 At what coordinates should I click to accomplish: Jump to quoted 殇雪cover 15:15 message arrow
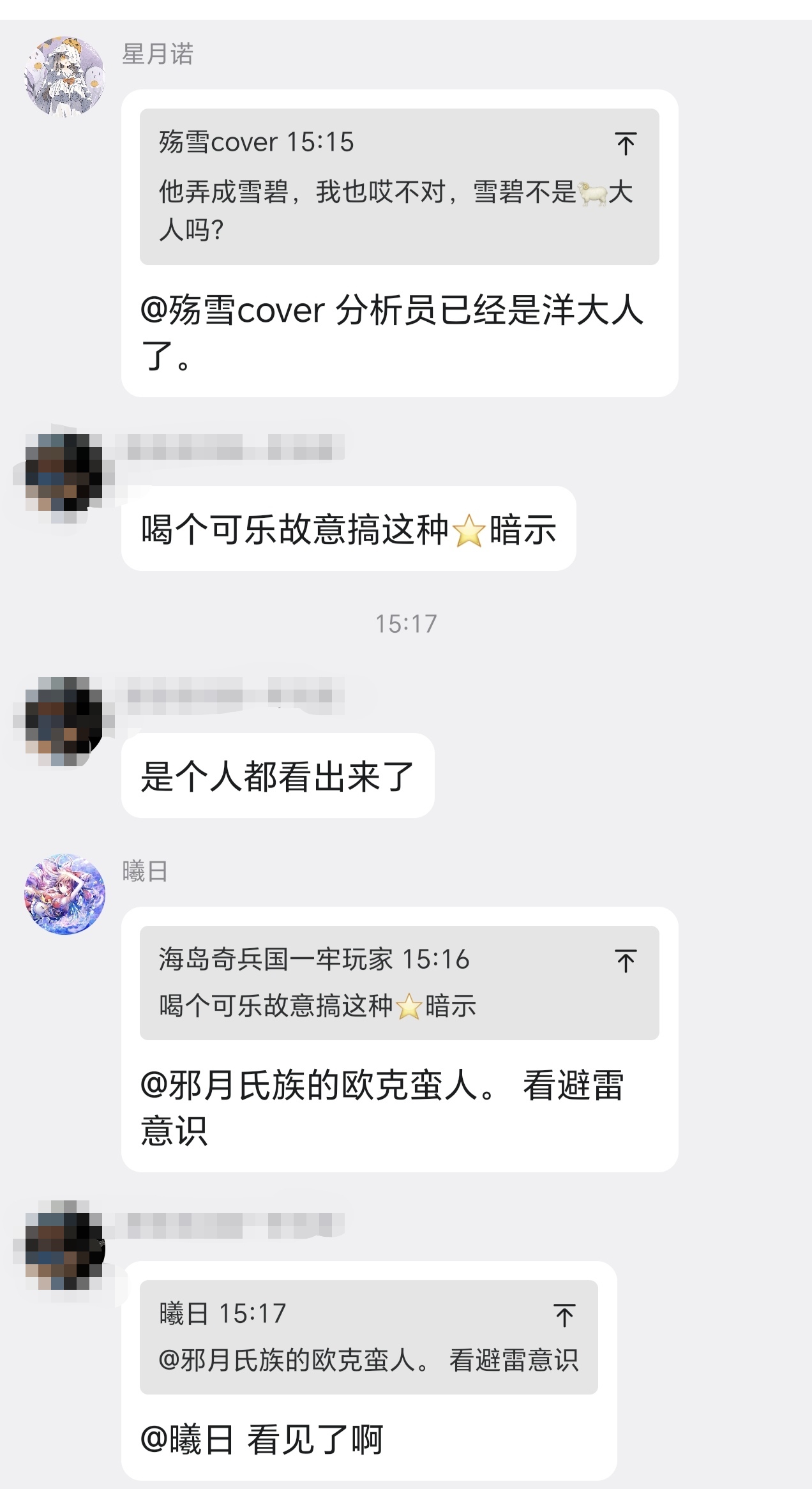(625, 144)
